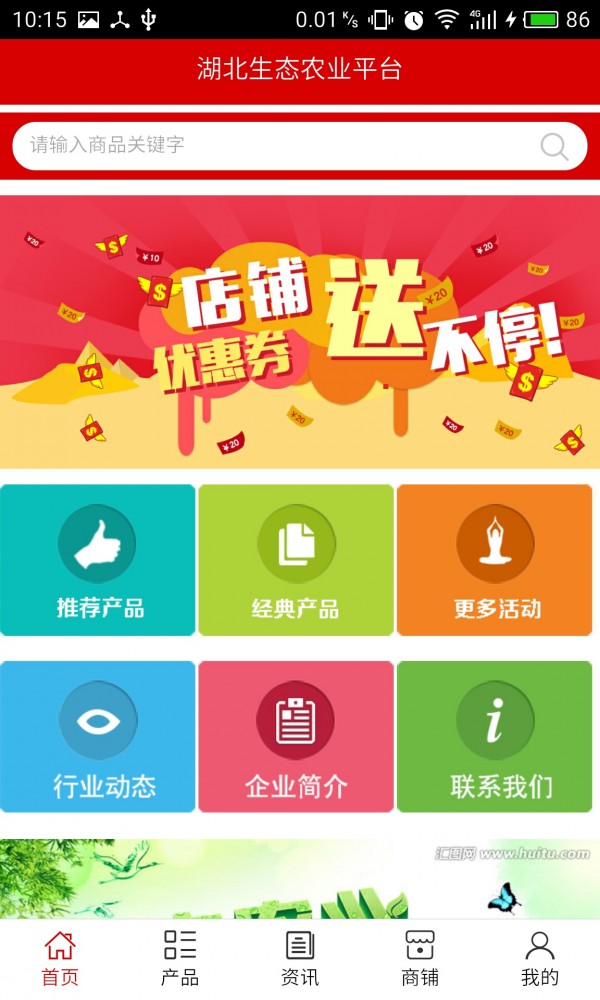Switch to the 资讯 tab
Screen dimensions: 600x1000
tap(300, 958)
